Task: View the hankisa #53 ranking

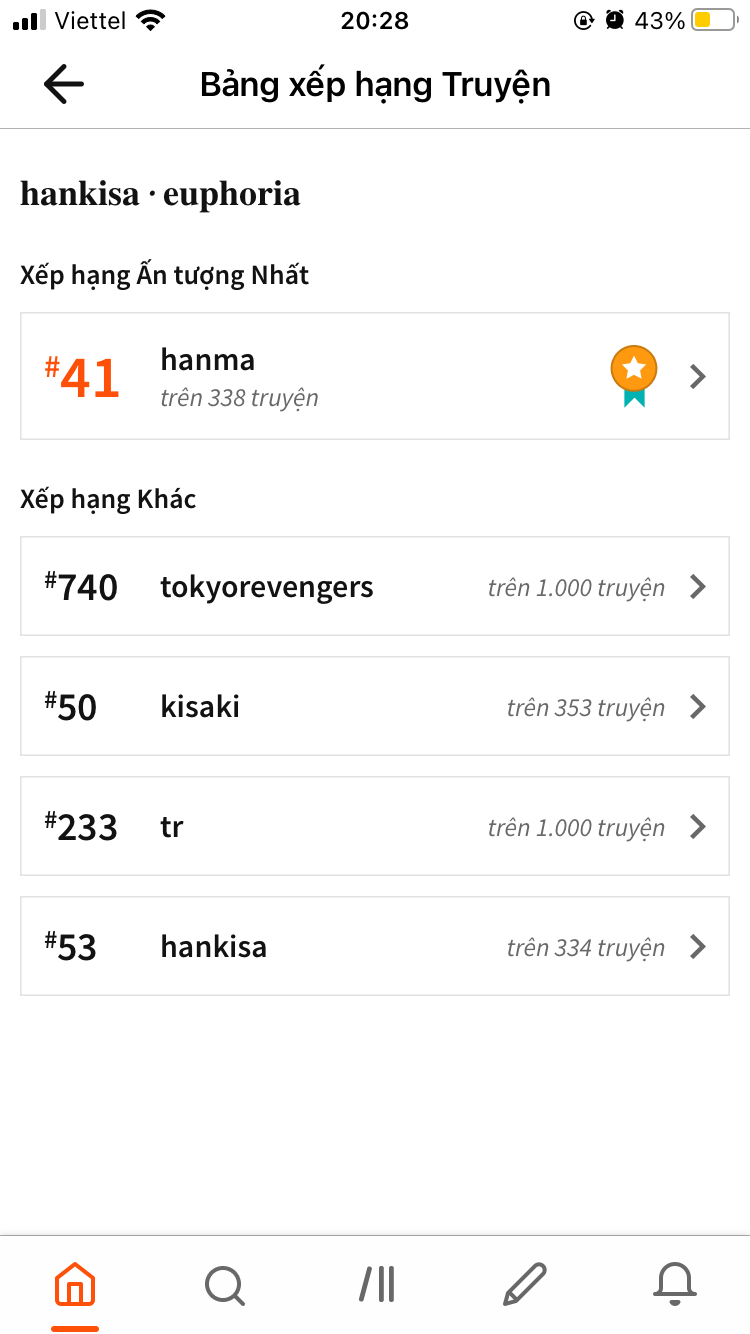Action: pos(375,946)
